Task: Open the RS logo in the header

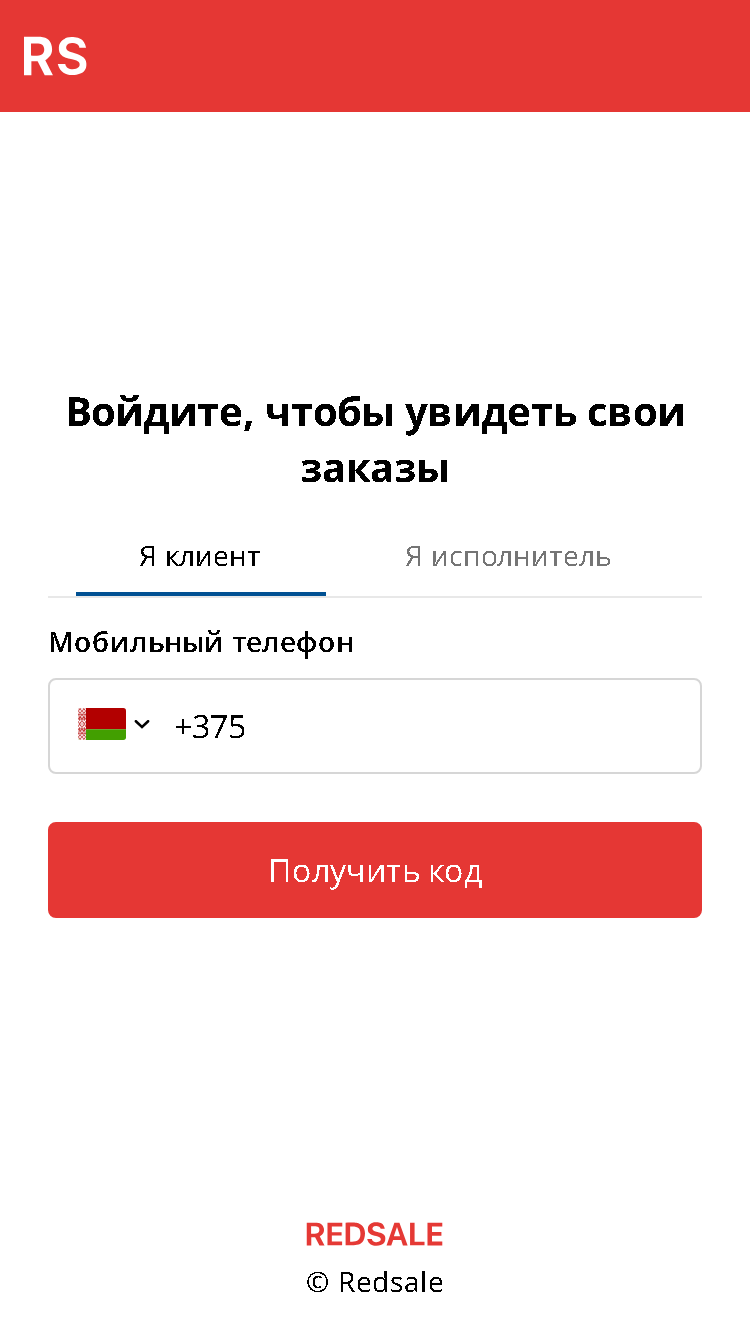Action: pyautogui.click(x=55, y=57)
